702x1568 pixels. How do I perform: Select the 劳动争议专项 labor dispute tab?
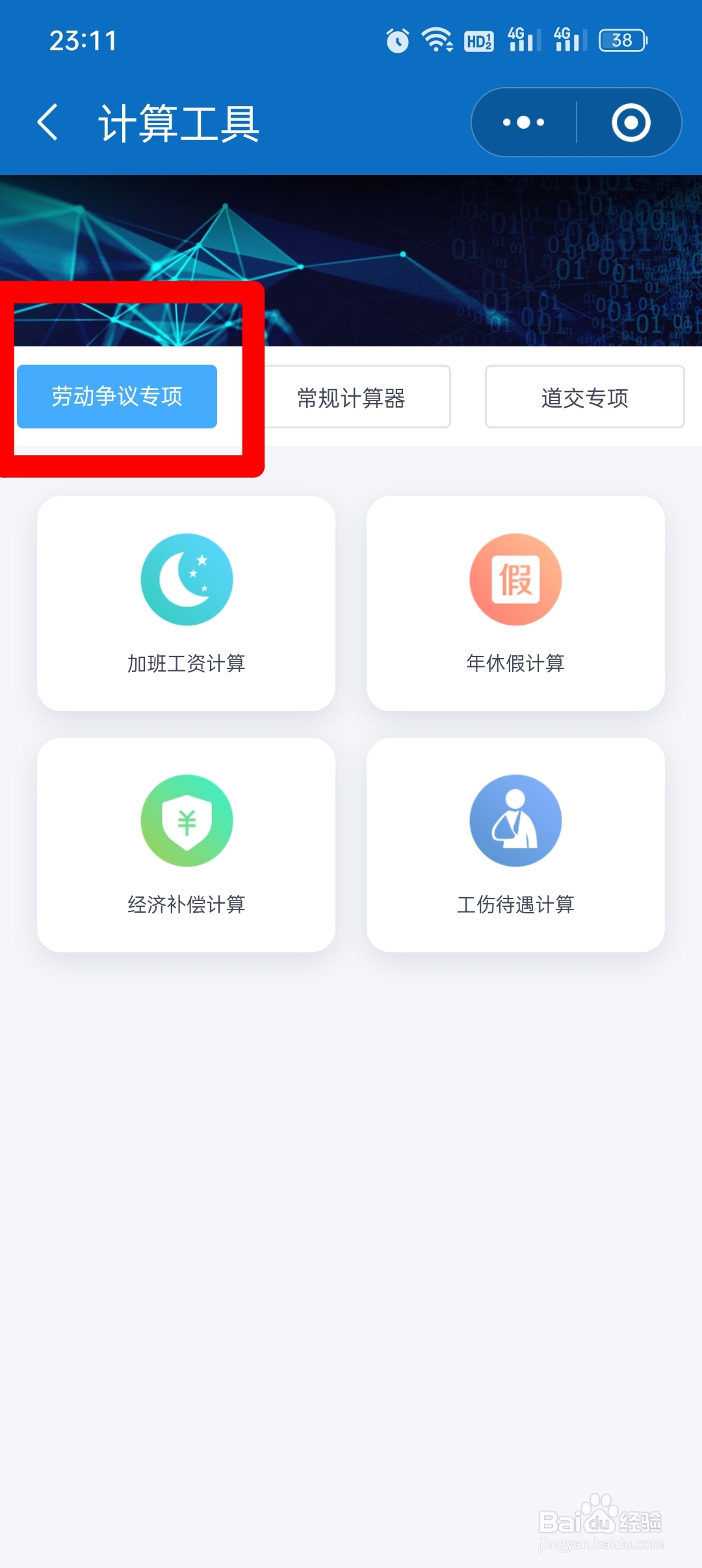click(x=116, y=396)
